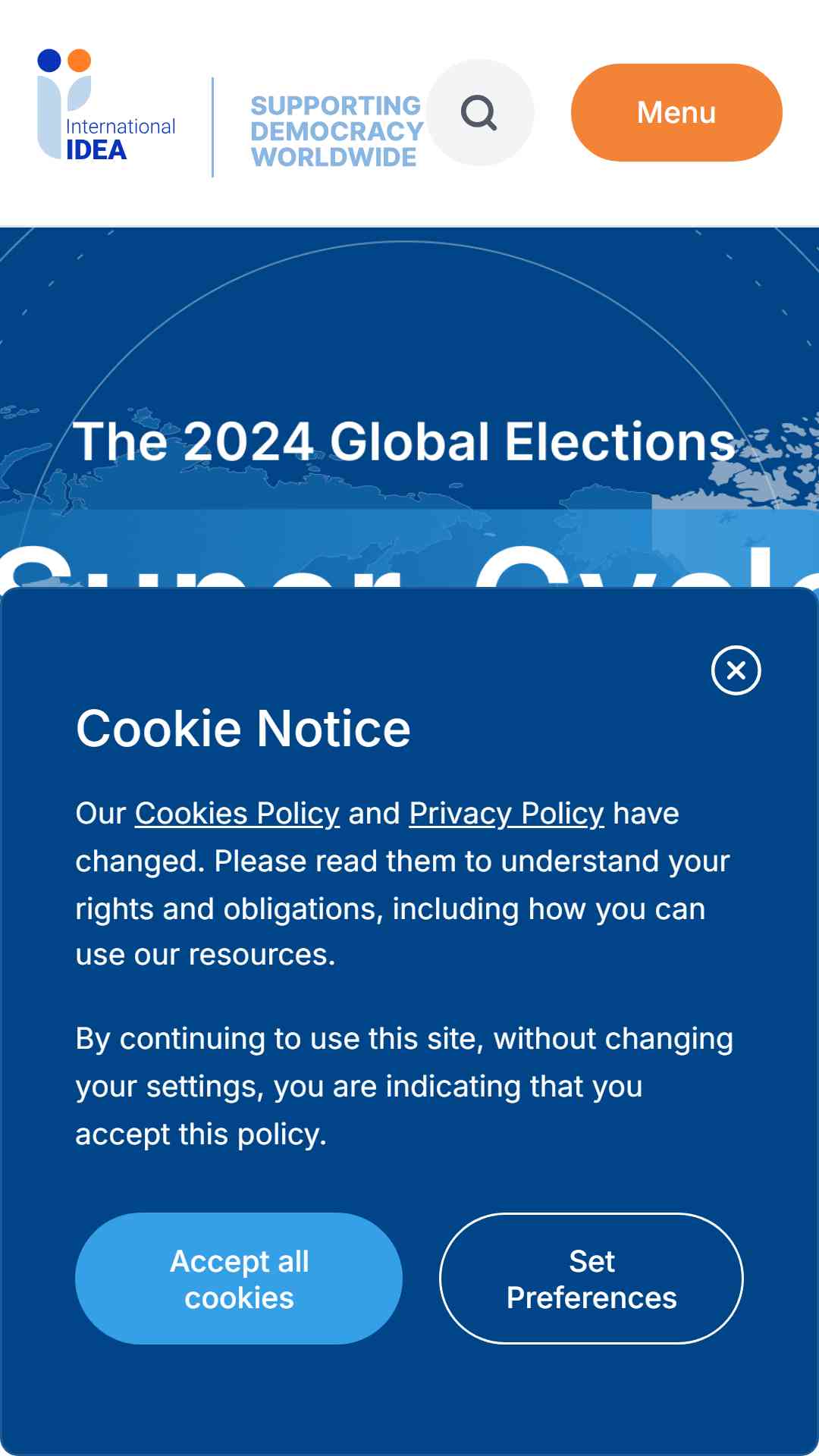Screen dimensions: 819x1456
Task: Go to the International IDEA home logo
Action: pos(106,105)
